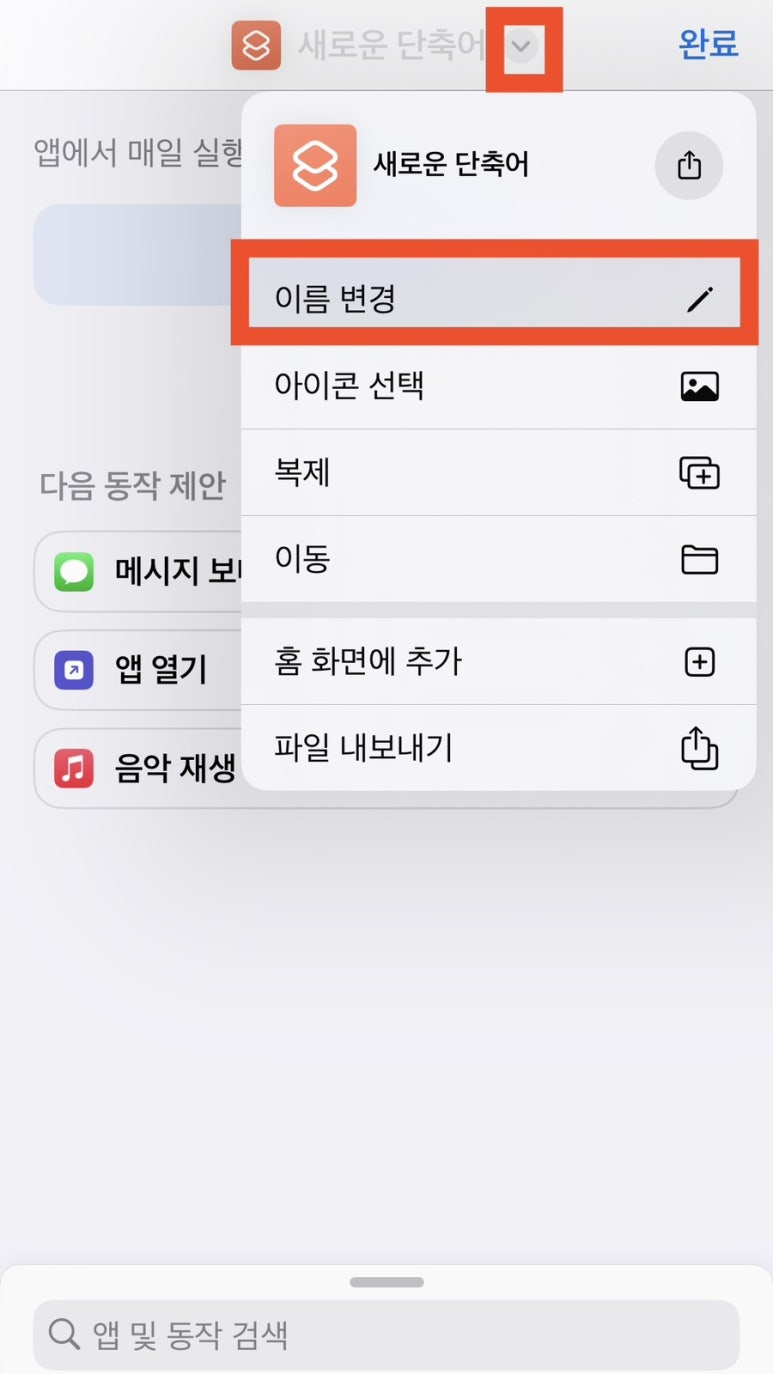Tap 완료 to finish the shortcut
The image size is (773, 1374).
tap(708, 43)
